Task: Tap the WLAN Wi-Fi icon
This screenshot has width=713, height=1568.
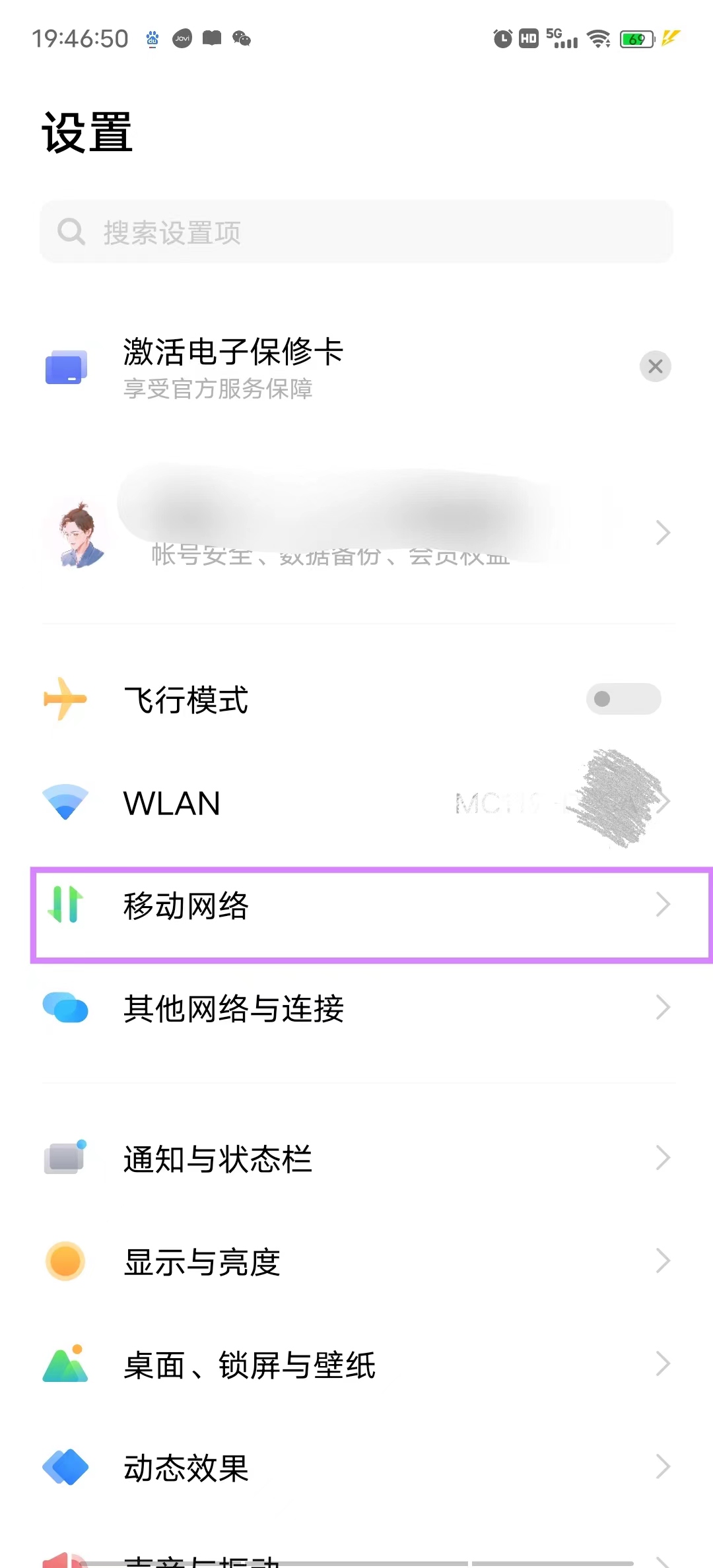Action: click(x=65, y=802)
